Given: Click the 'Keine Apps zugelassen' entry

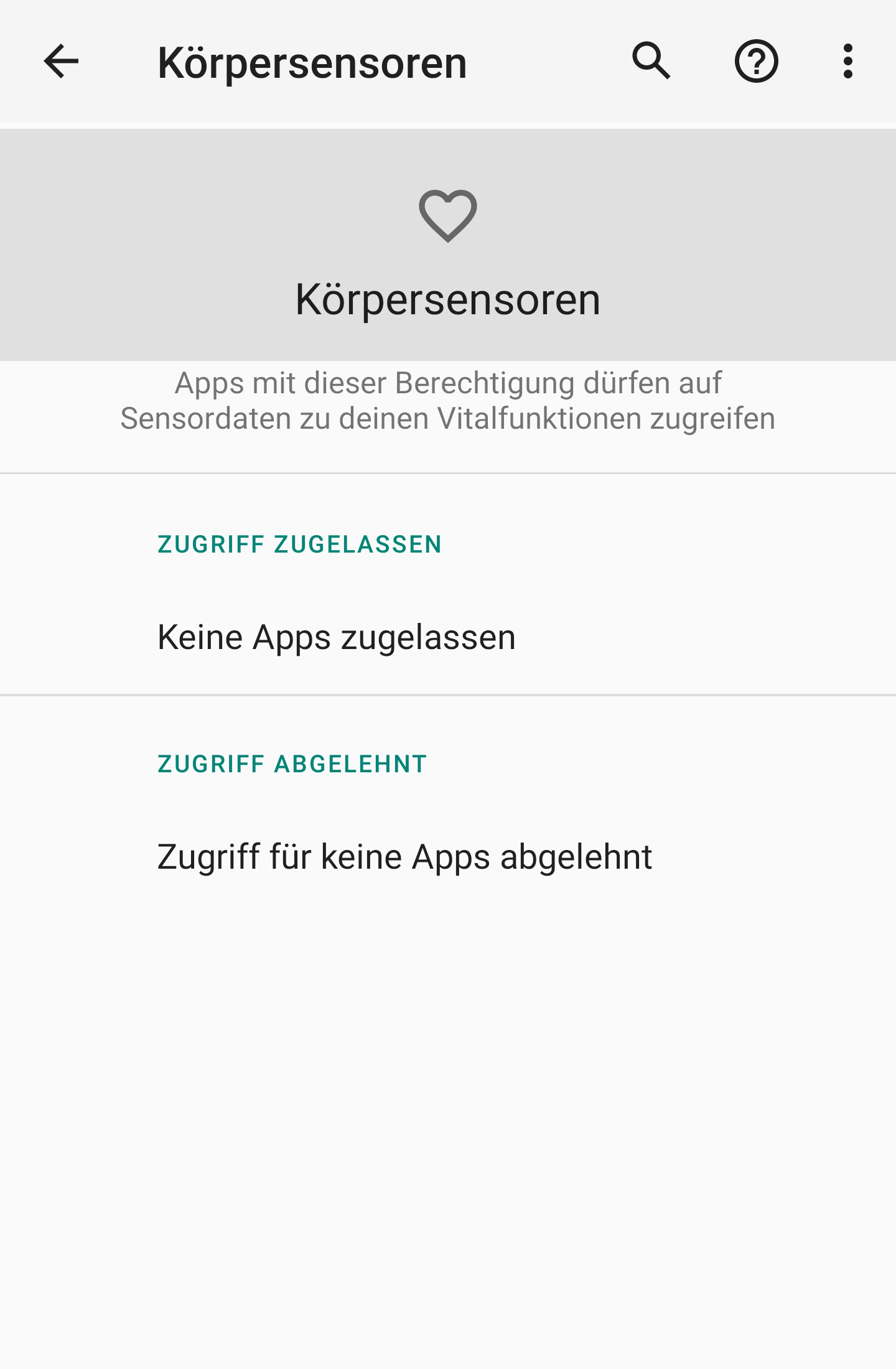Looking at the screenshot, I should point(336,637).
